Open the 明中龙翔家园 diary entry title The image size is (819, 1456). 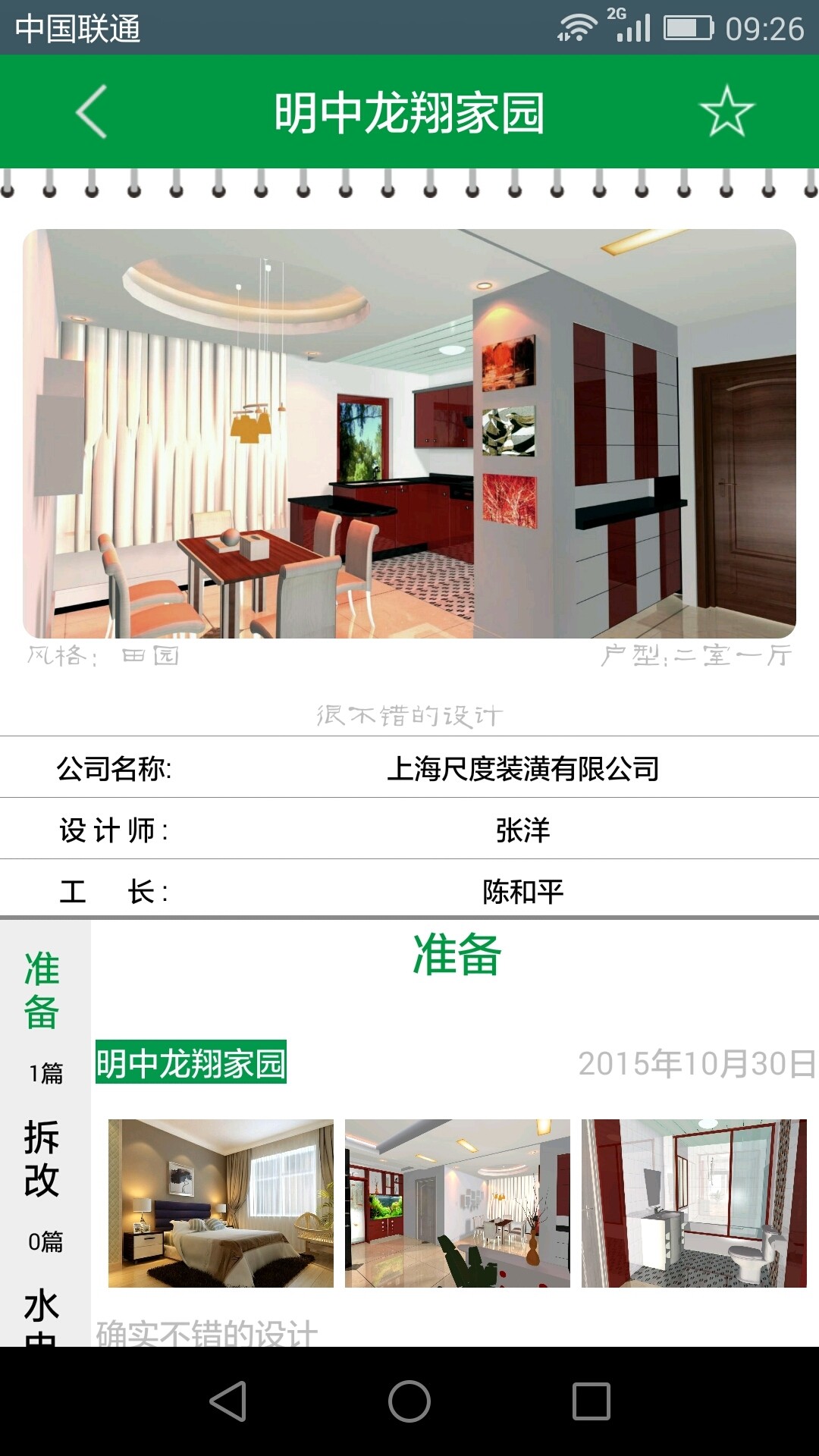point(191,1062)
